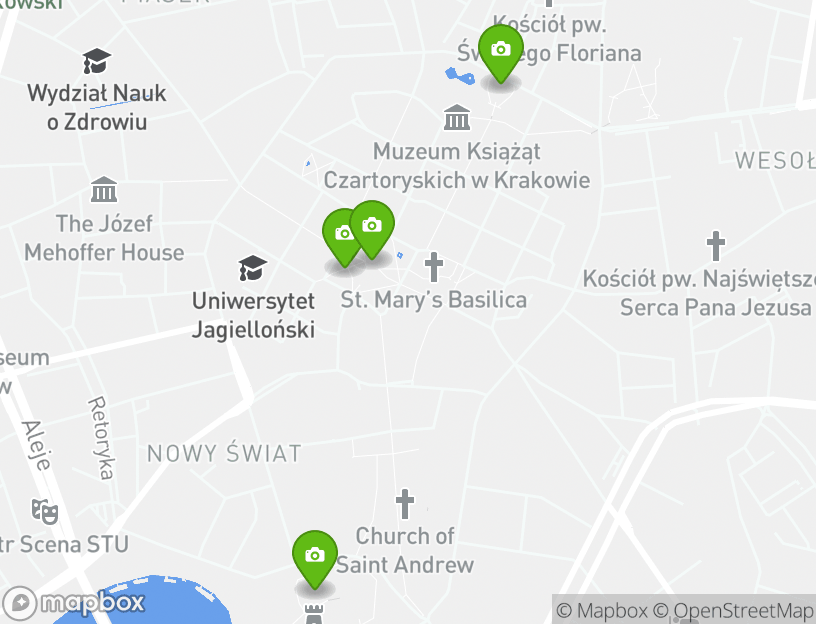The image size is (816, 624).
Task: Open photo marker beside Church of Saint Andrew
Action: point(314,556)
